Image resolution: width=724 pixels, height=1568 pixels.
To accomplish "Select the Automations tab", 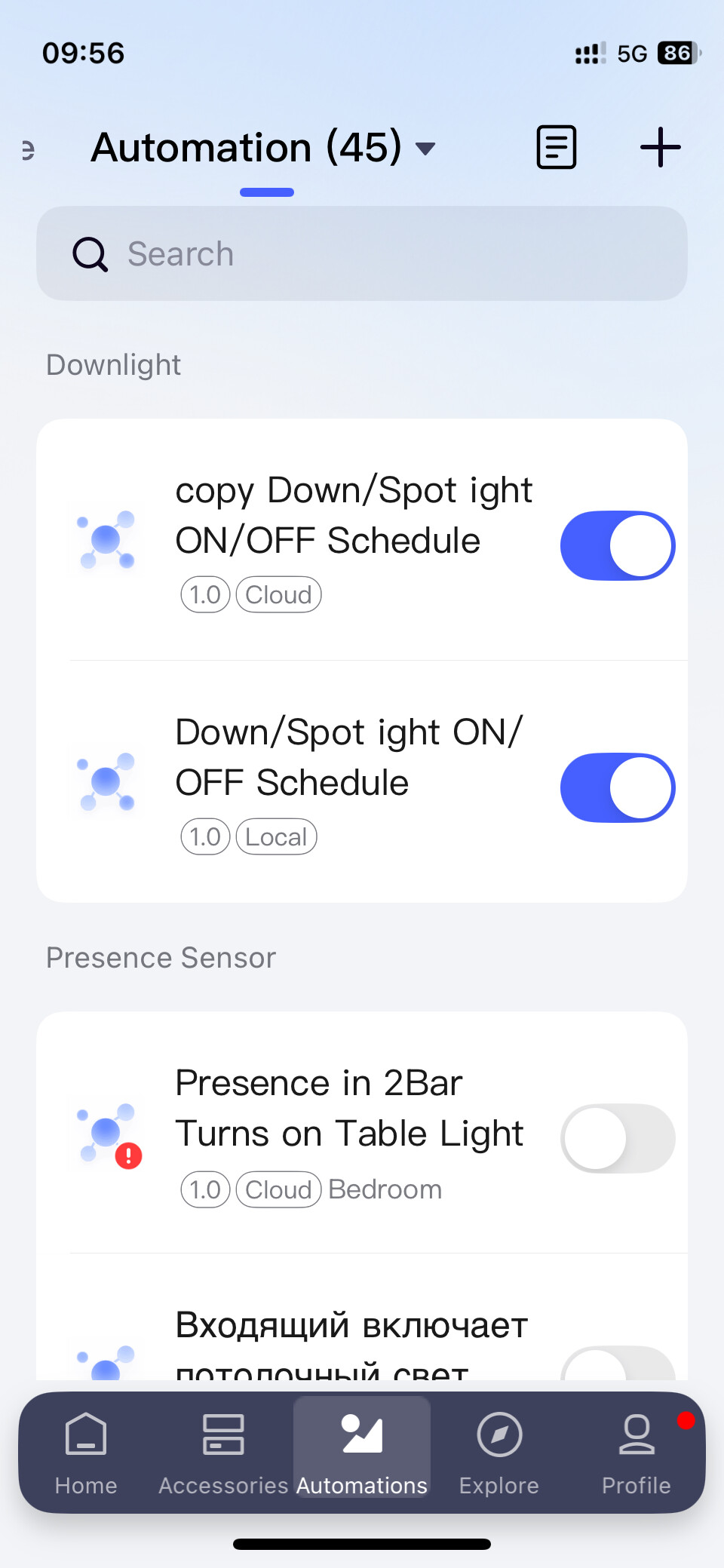I will 362,1453.
